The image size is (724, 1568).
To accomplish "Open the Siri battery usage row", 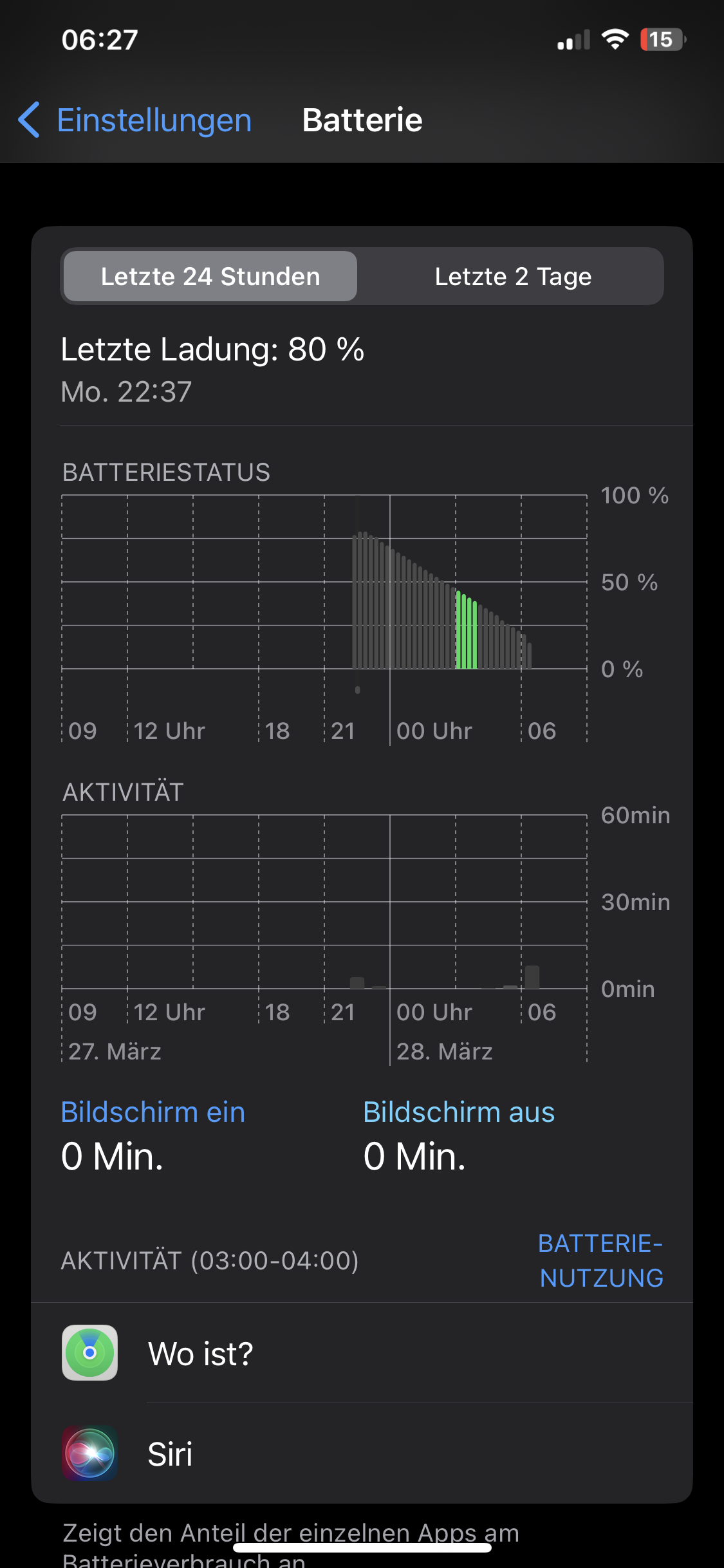I will pyautogui.click(x=362, y=1454).
